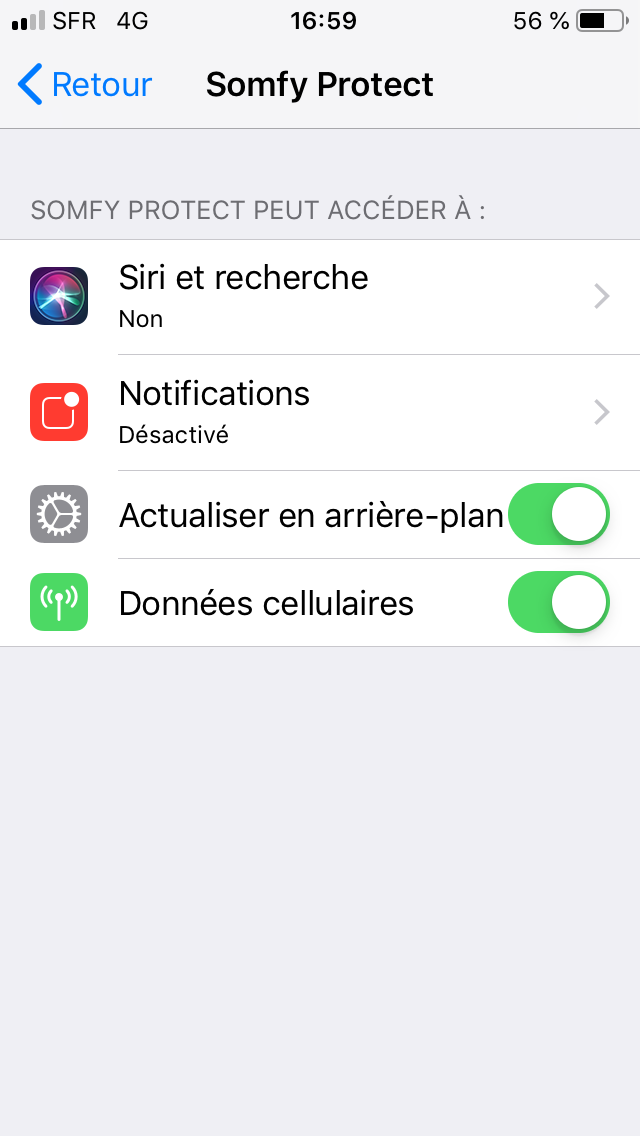This screenshot has width=640, height=1136.
Task: Open Siri et recherche settings
Action: tap(320, 297)
